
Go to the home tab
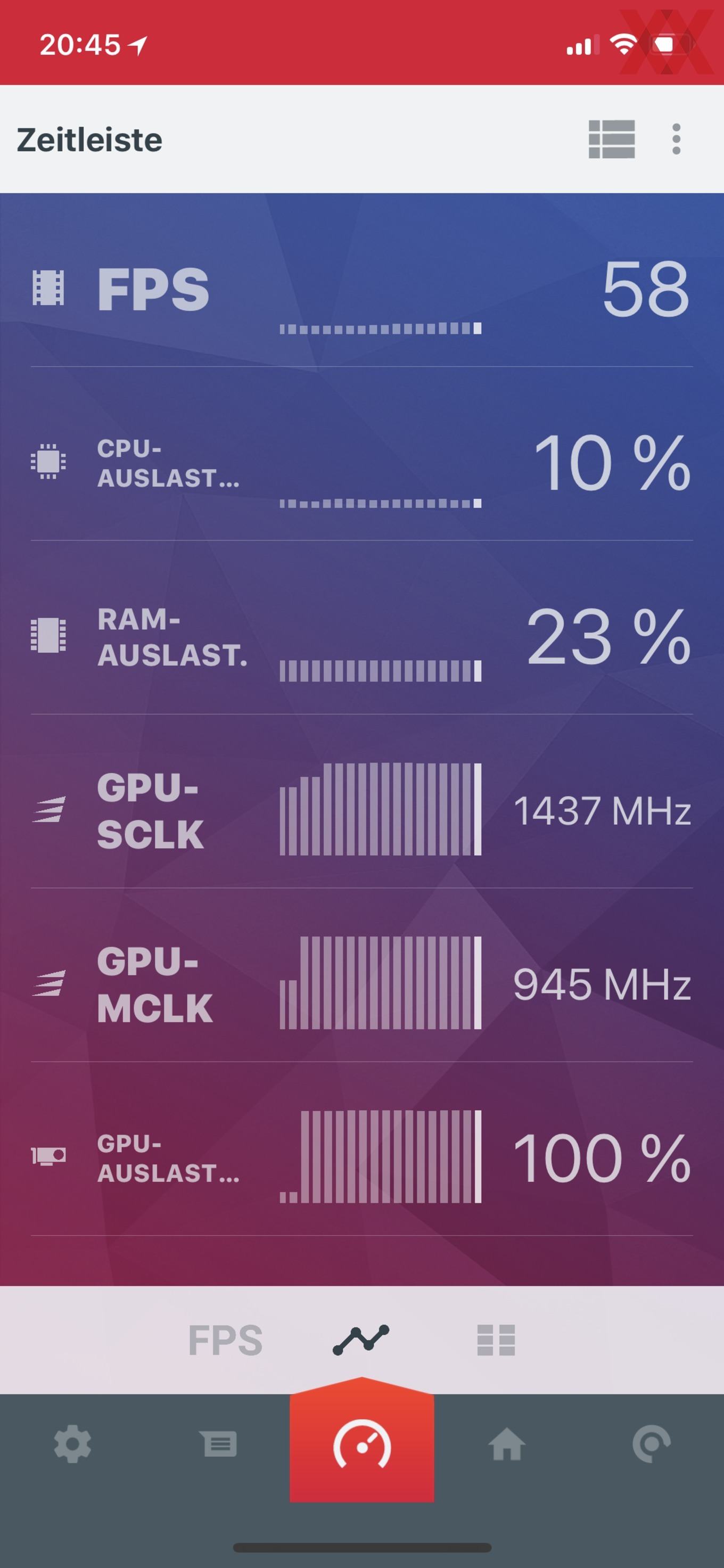point(507,1443)
